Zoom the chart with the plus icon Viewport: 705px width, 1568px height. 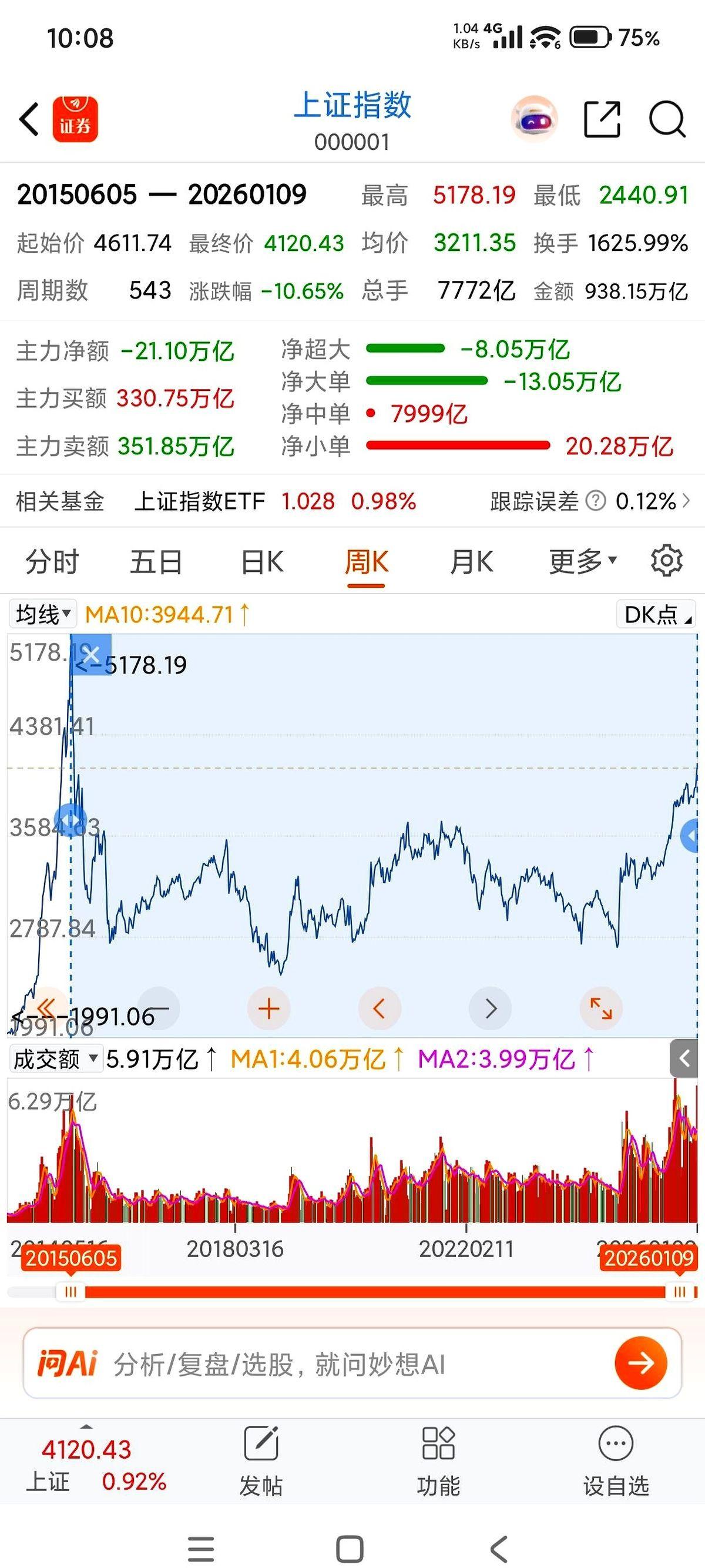pos(270,1008)
